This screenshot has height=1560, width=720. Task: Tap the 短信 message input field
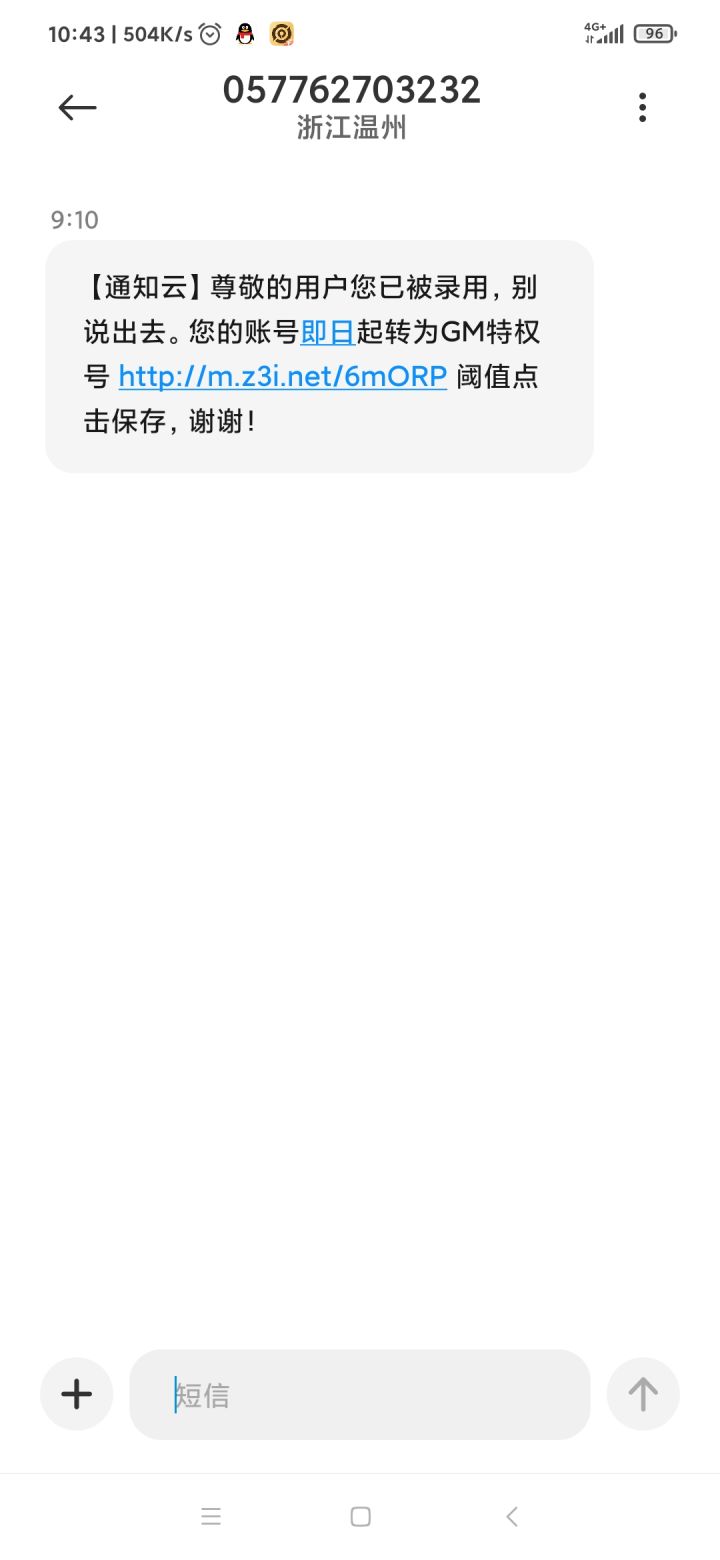pos(358,1394)
